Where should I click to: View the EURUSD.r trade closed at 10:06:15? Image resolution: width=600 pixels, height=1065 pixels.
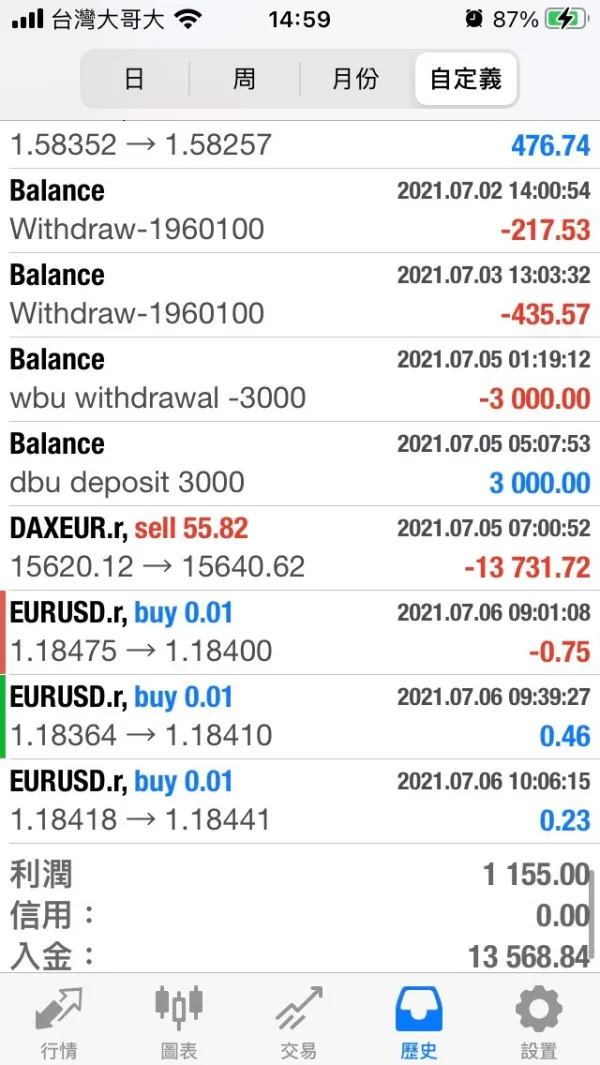(300, 800)
